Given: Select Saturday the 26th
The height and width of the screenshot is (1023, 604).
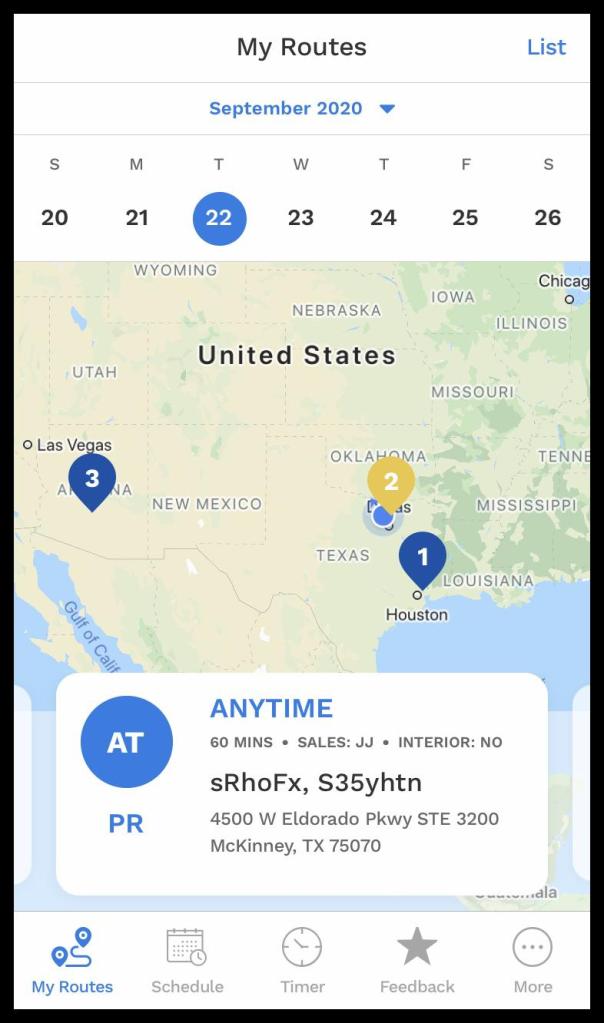Looking at the screenshot, I should pos(547,218).
